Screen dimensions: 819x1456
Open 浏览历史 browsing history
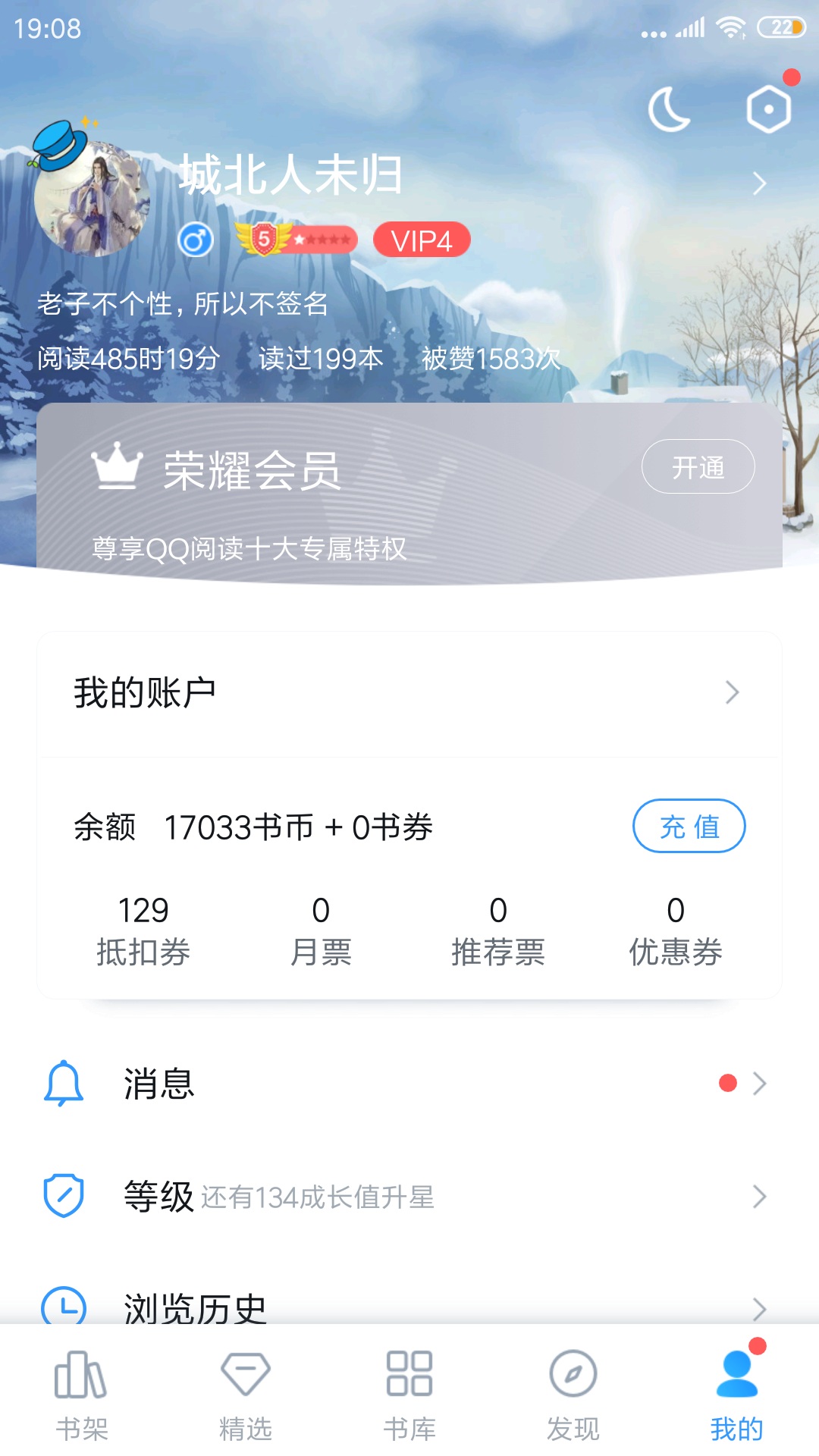(409, 1306)
